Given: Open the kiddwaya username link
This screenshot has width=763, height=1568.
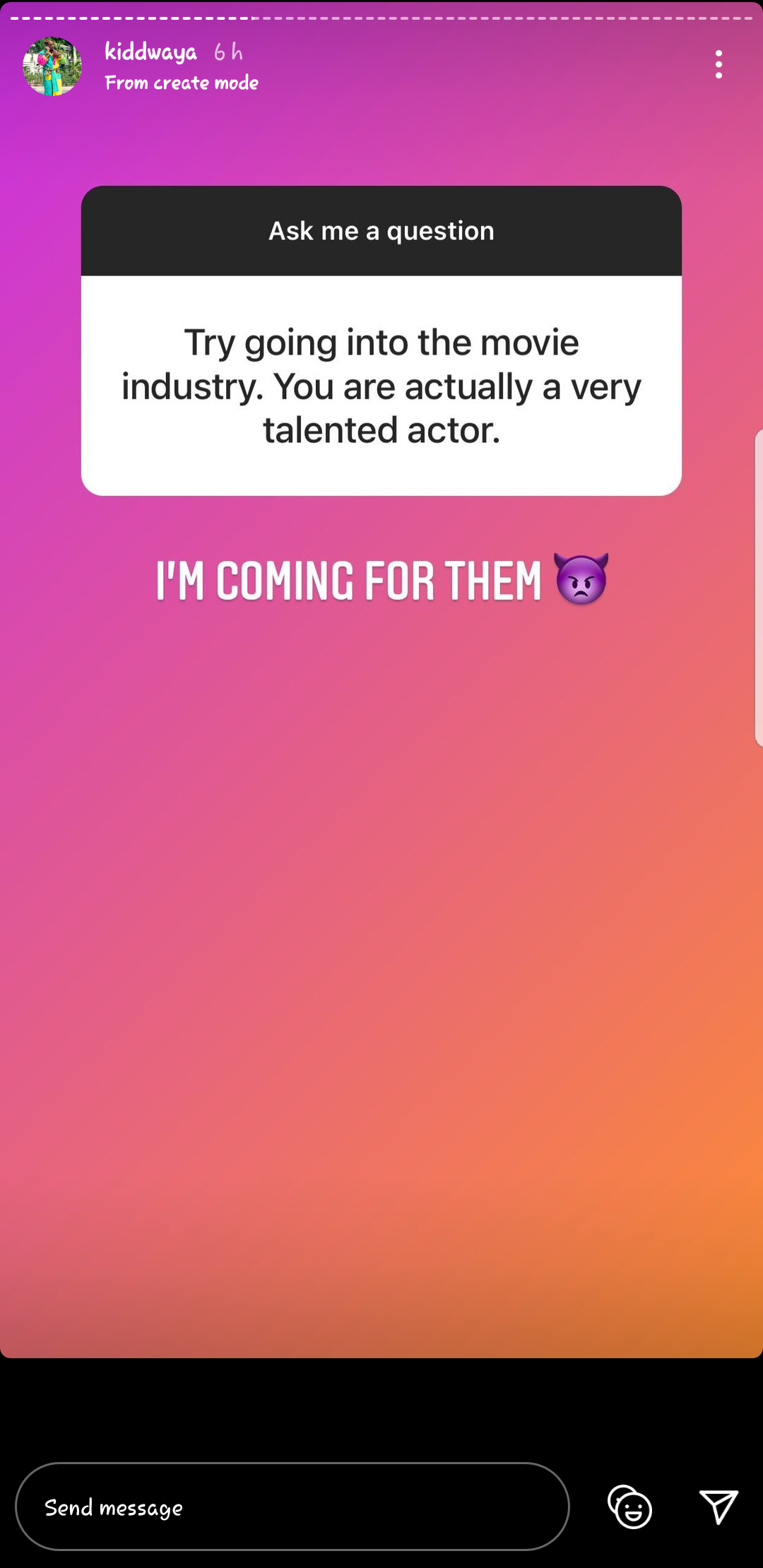Looking at the screenshot, I should (x=150, y=52).
